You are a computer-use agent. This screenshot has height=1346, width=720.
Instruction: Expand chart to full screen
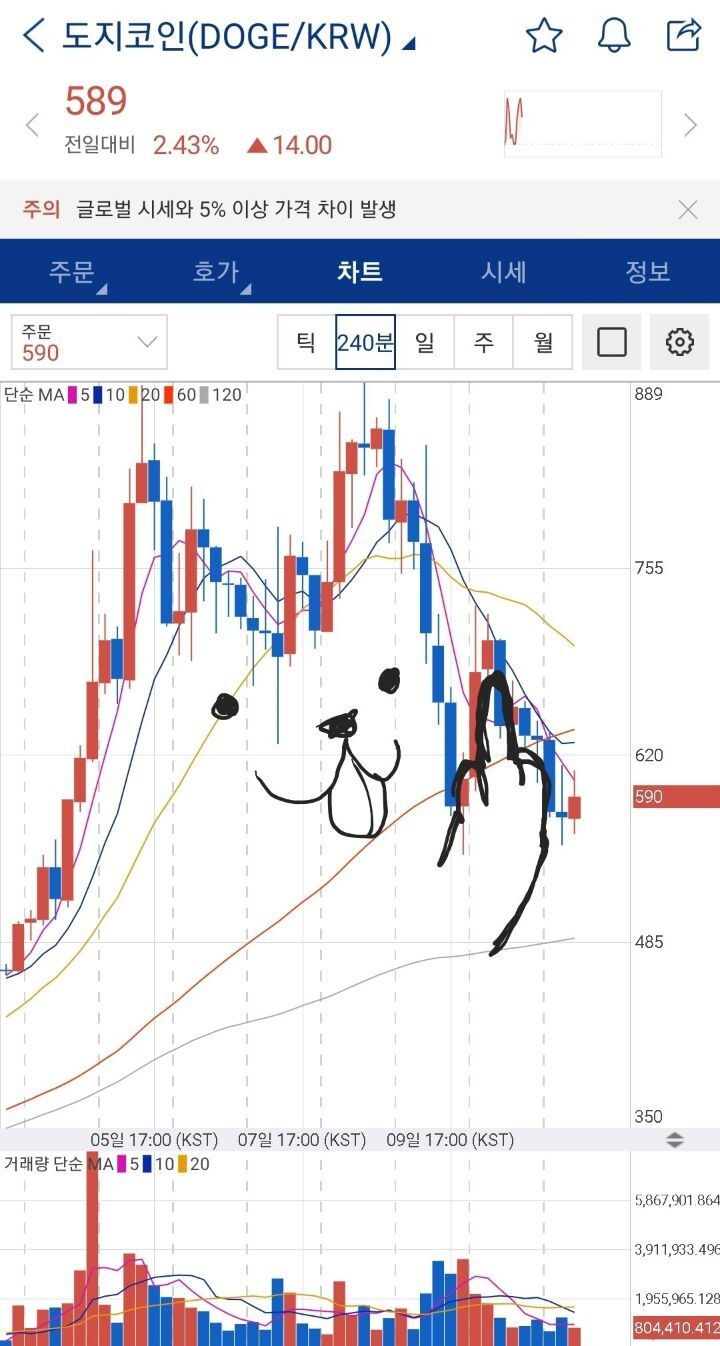tap(611, 342)
